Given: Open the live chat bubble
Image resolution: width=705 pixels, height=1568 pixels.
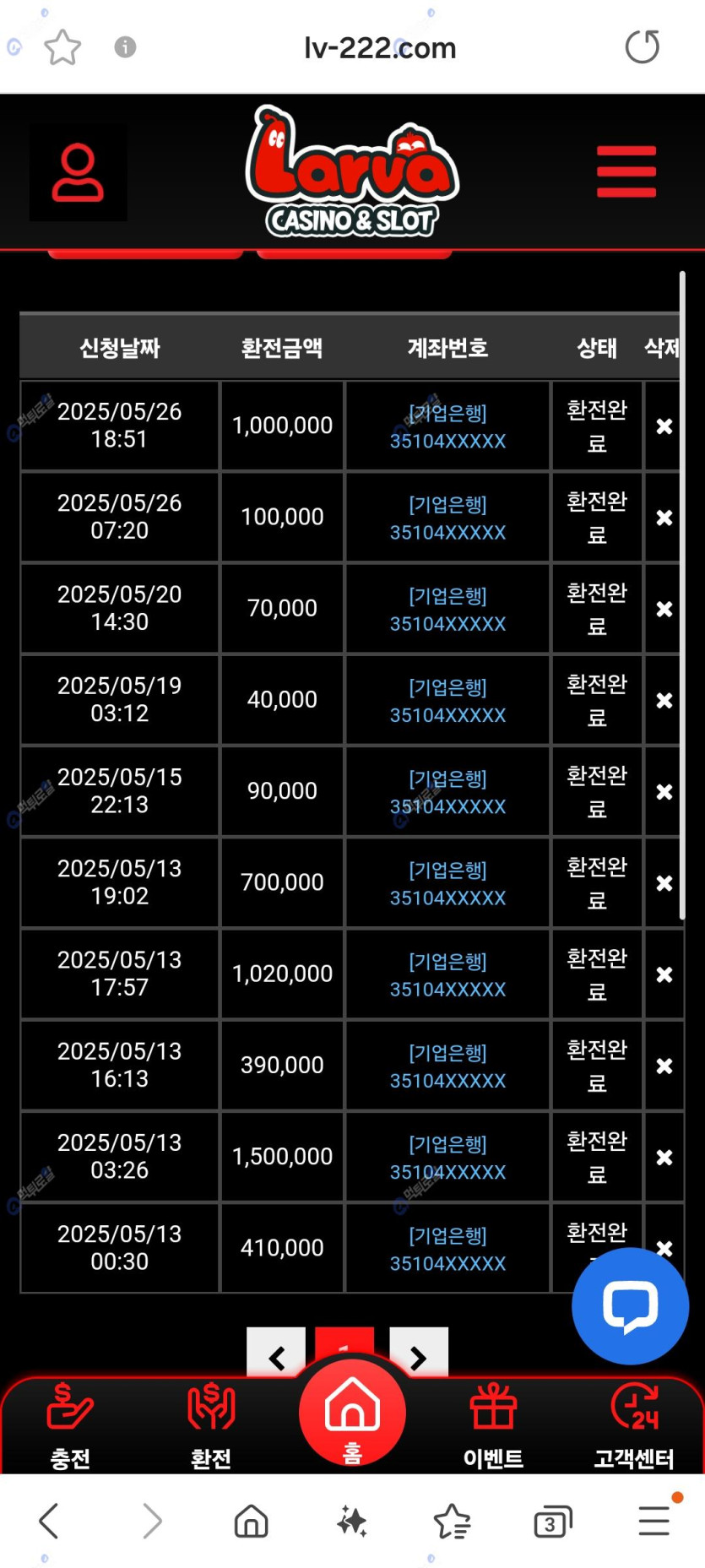Looking at the screenshot, I should [630, 1305].
